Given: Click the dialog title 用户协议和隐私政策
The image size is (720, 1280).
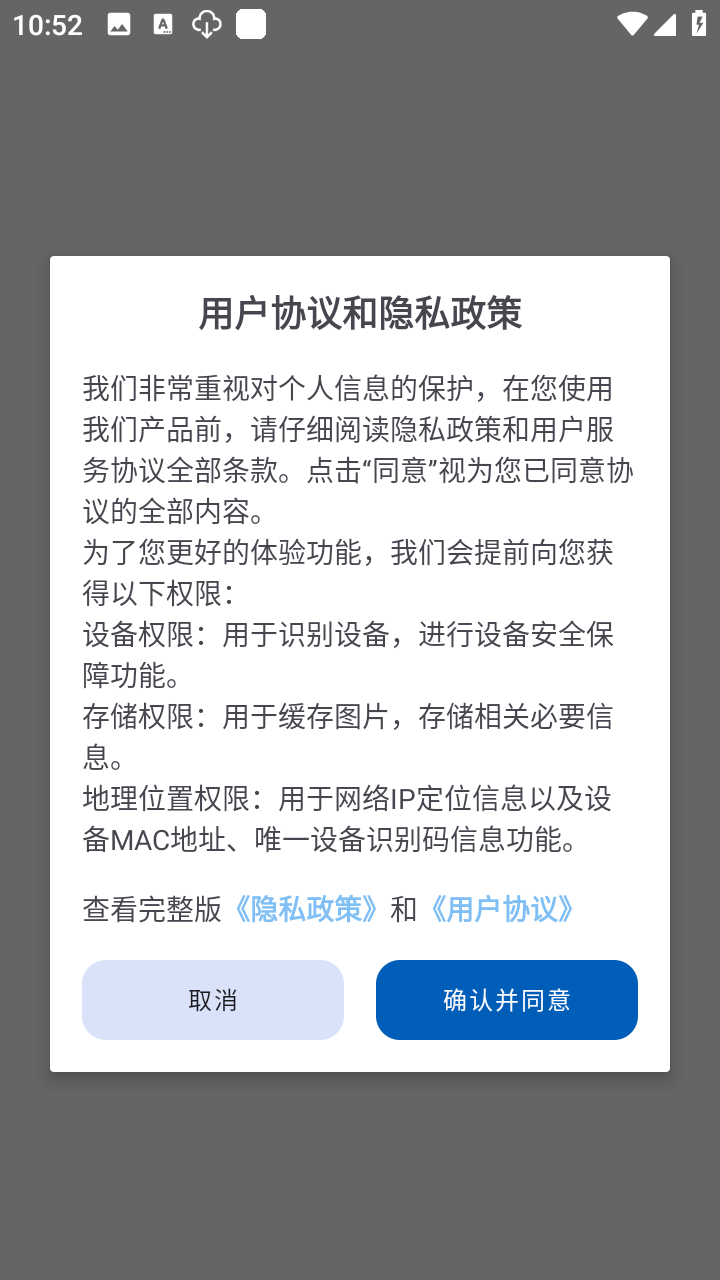Looking at the screenshot, I should click(x=359, y=311).
